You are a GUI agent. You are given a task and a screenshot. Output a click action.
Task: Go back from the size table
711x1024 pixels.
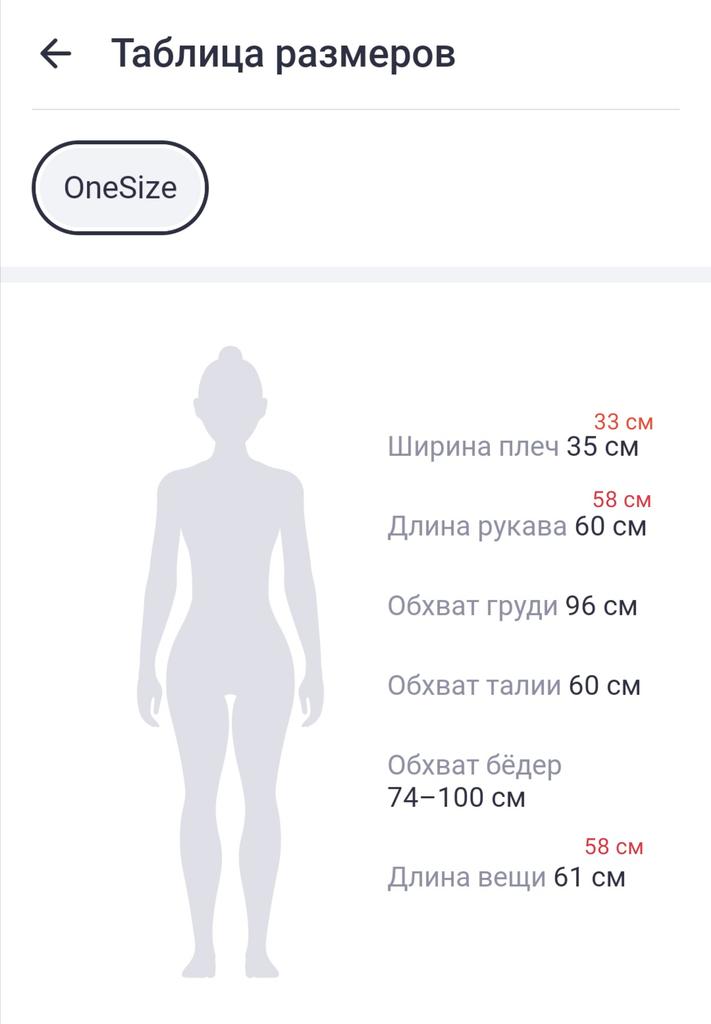coord(55,53)
